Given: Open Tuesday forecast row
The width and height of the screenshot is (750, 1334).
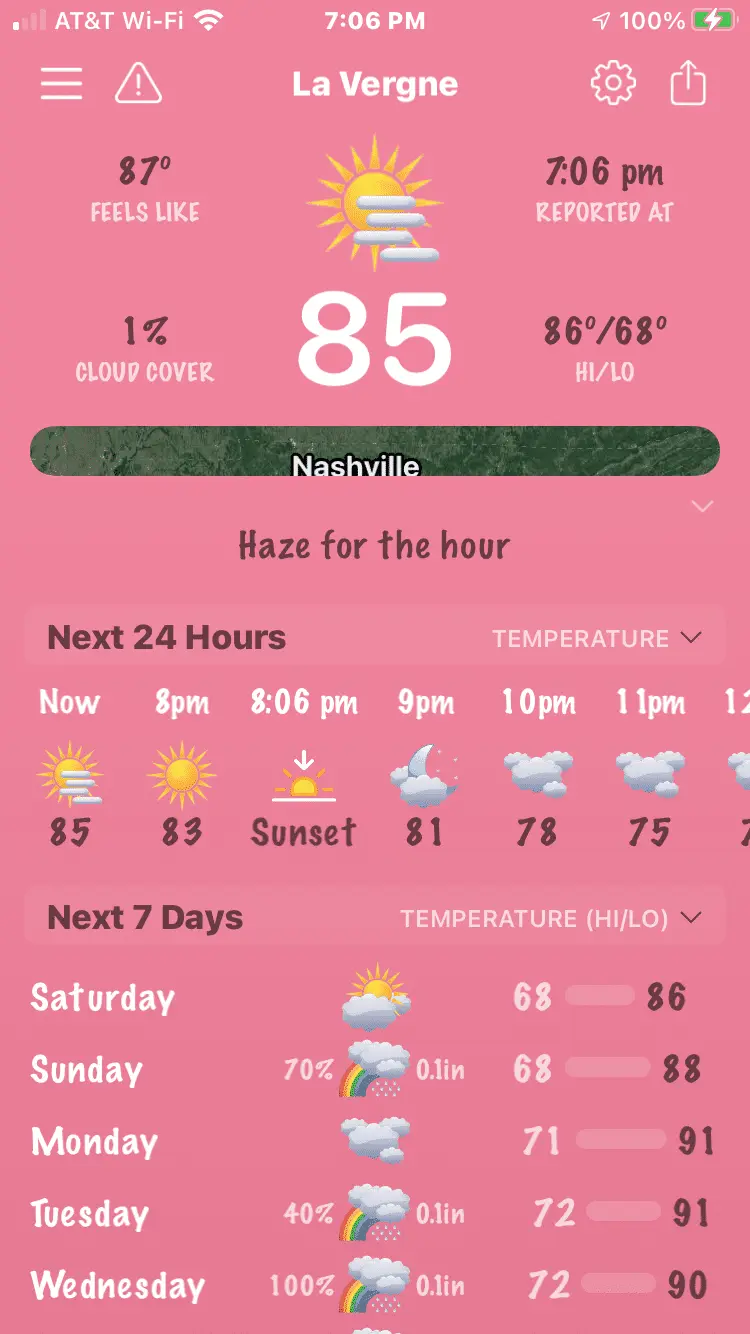Looking at the screenshot, I should pyautogui.click(x=375, y=1213).
